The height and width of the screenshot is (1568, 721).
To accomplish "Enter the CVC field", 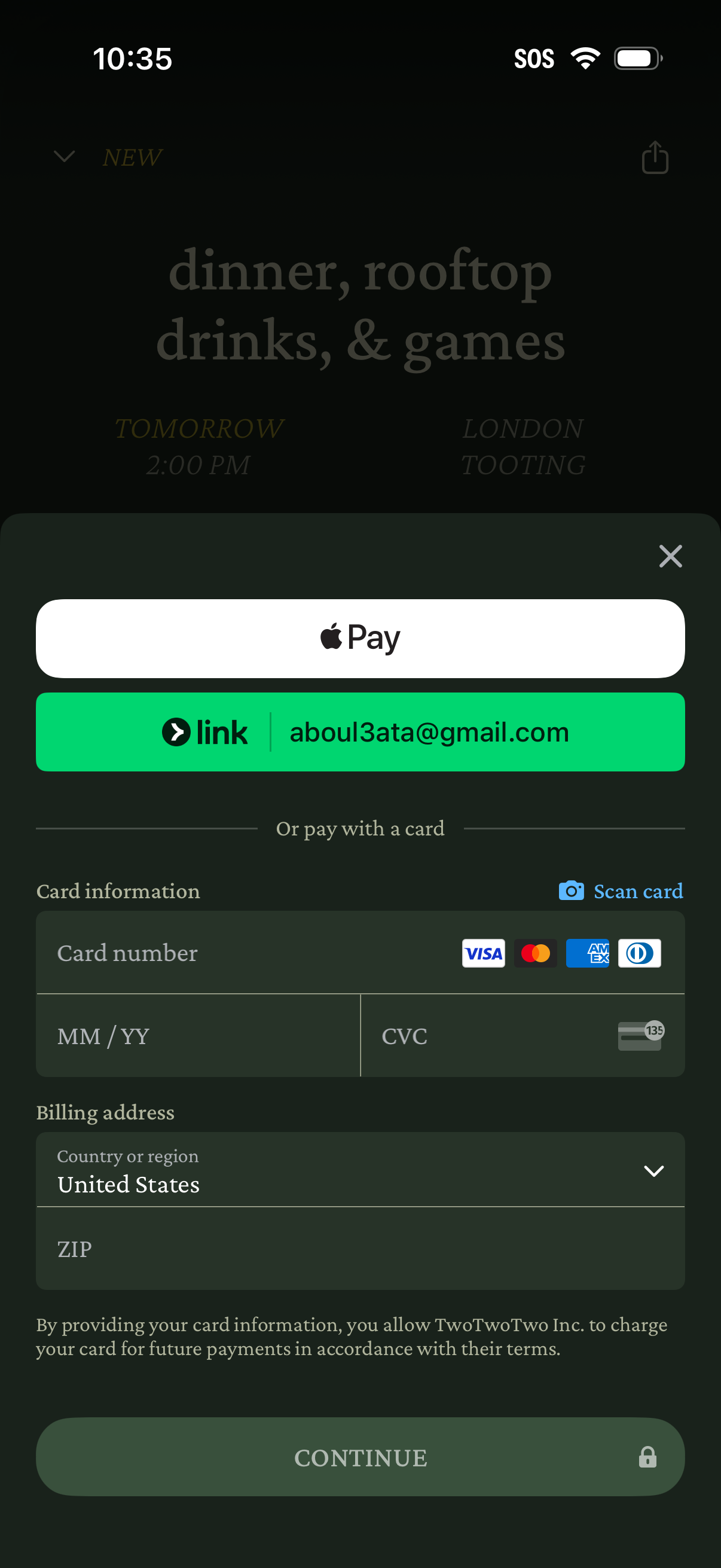I will (x=487, y=1035).
